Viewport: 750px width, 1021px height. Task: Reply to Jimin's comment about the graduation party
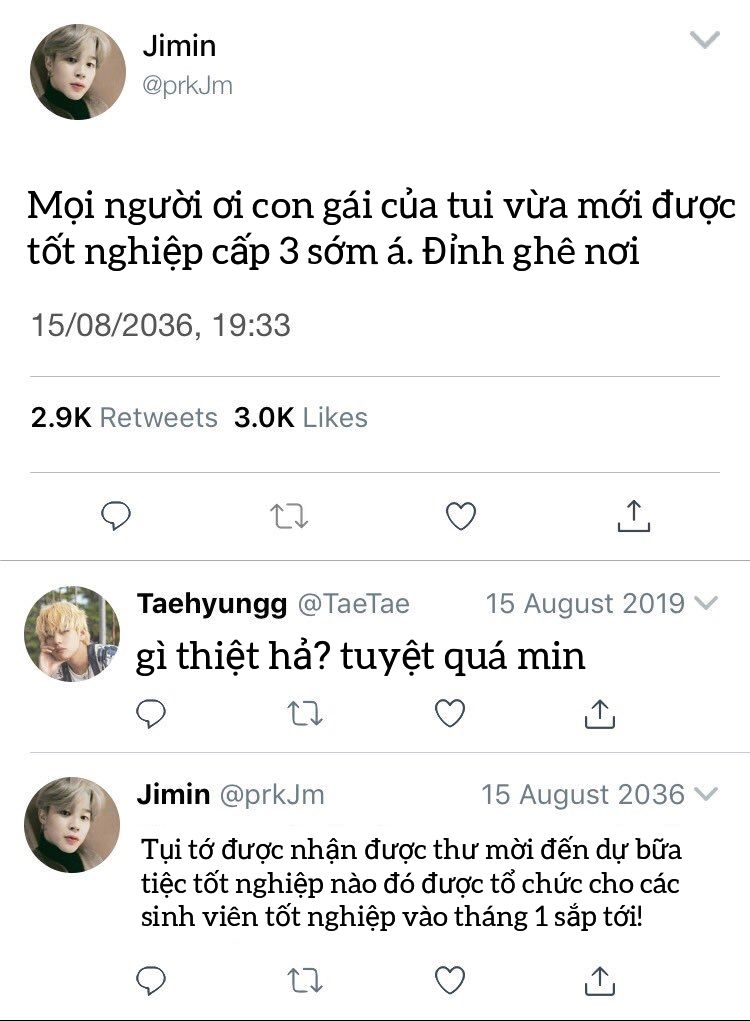tap(150, 980)
